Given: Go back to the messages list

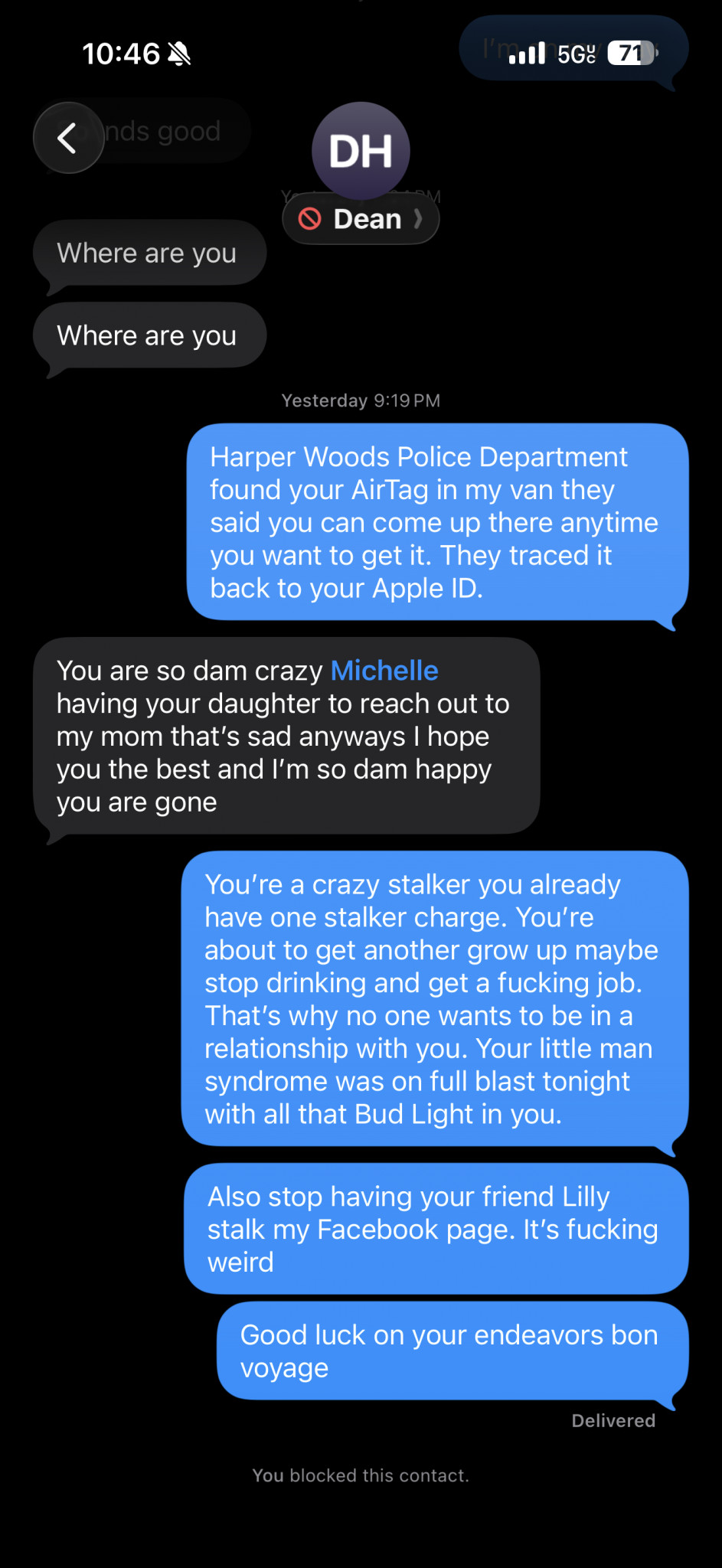Looking at the screenshot, I should pyautogui.click(x=68, y=138).
